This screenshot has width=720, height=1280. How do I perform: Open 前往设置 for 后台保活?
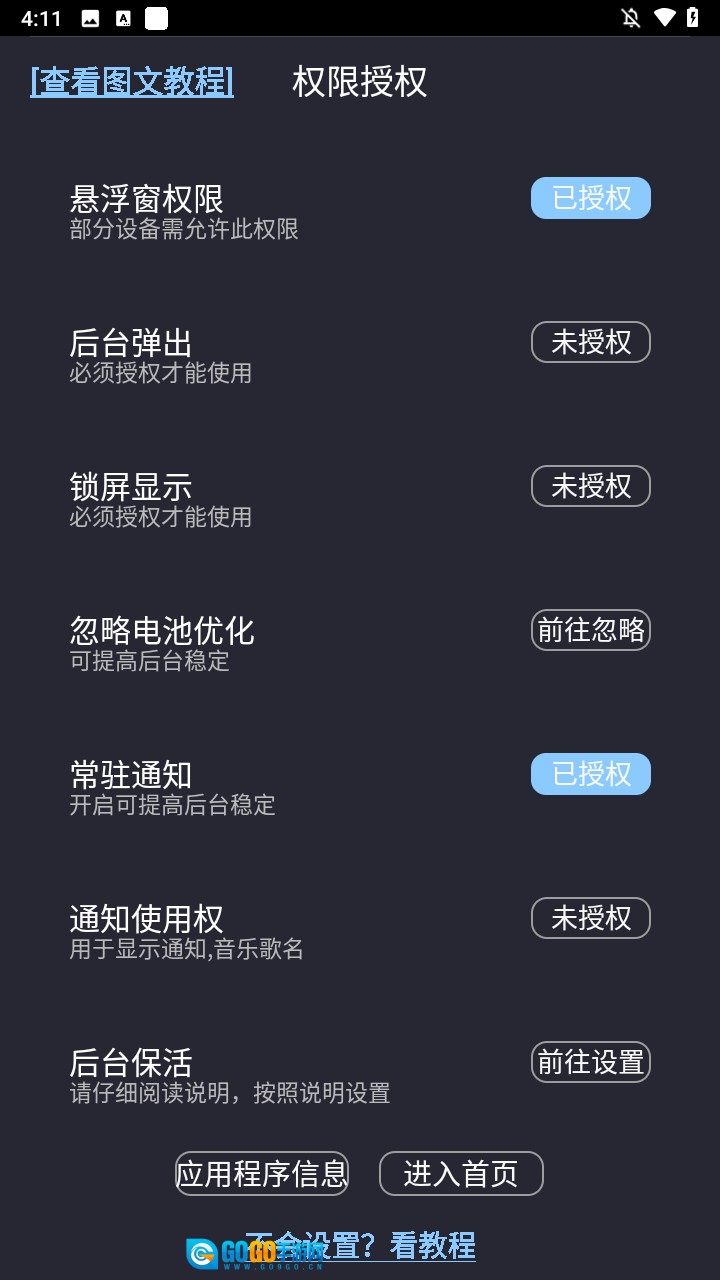590,1062
